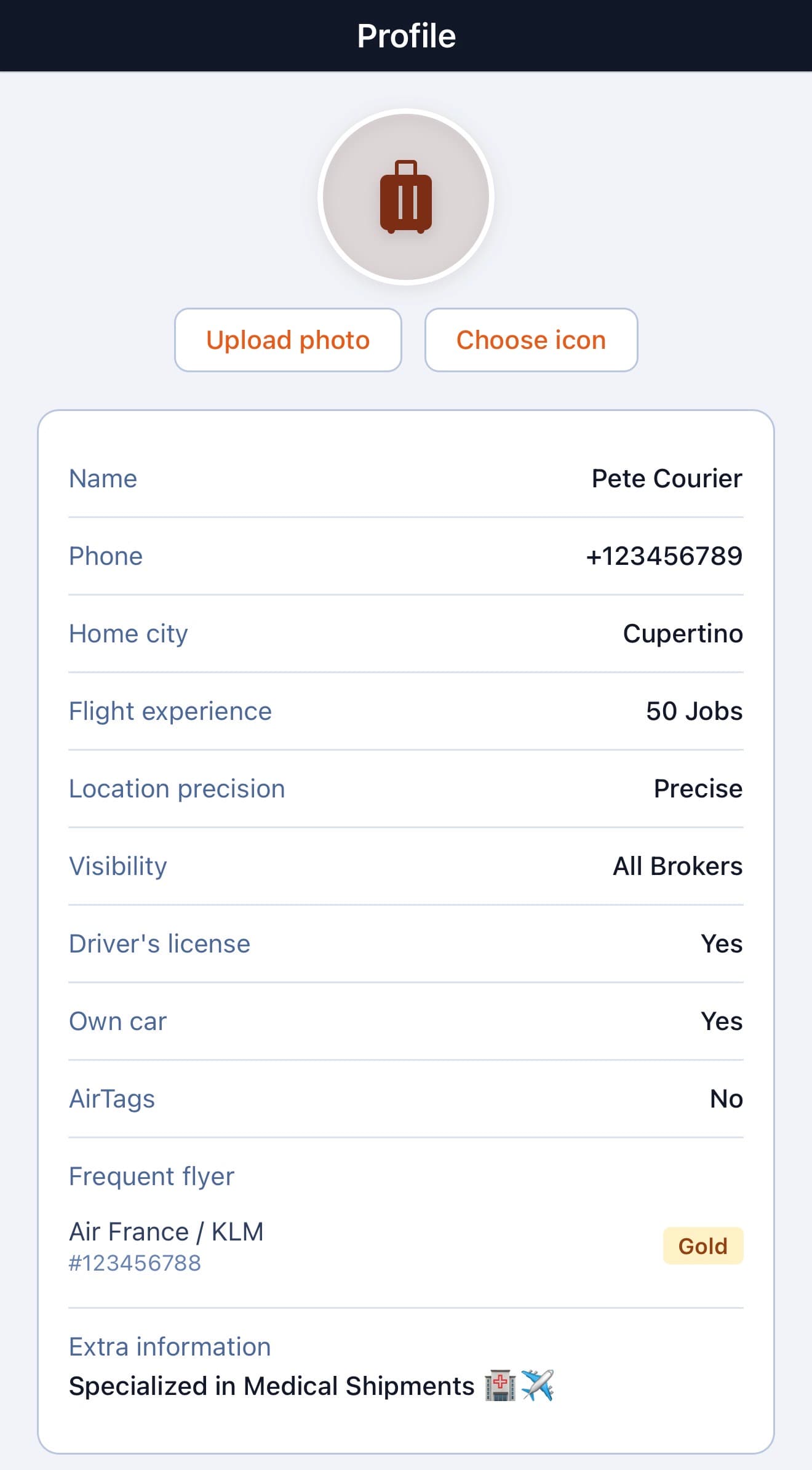
Task: Click the suitcase profile avatar icon
Action: tap(405, 196)
